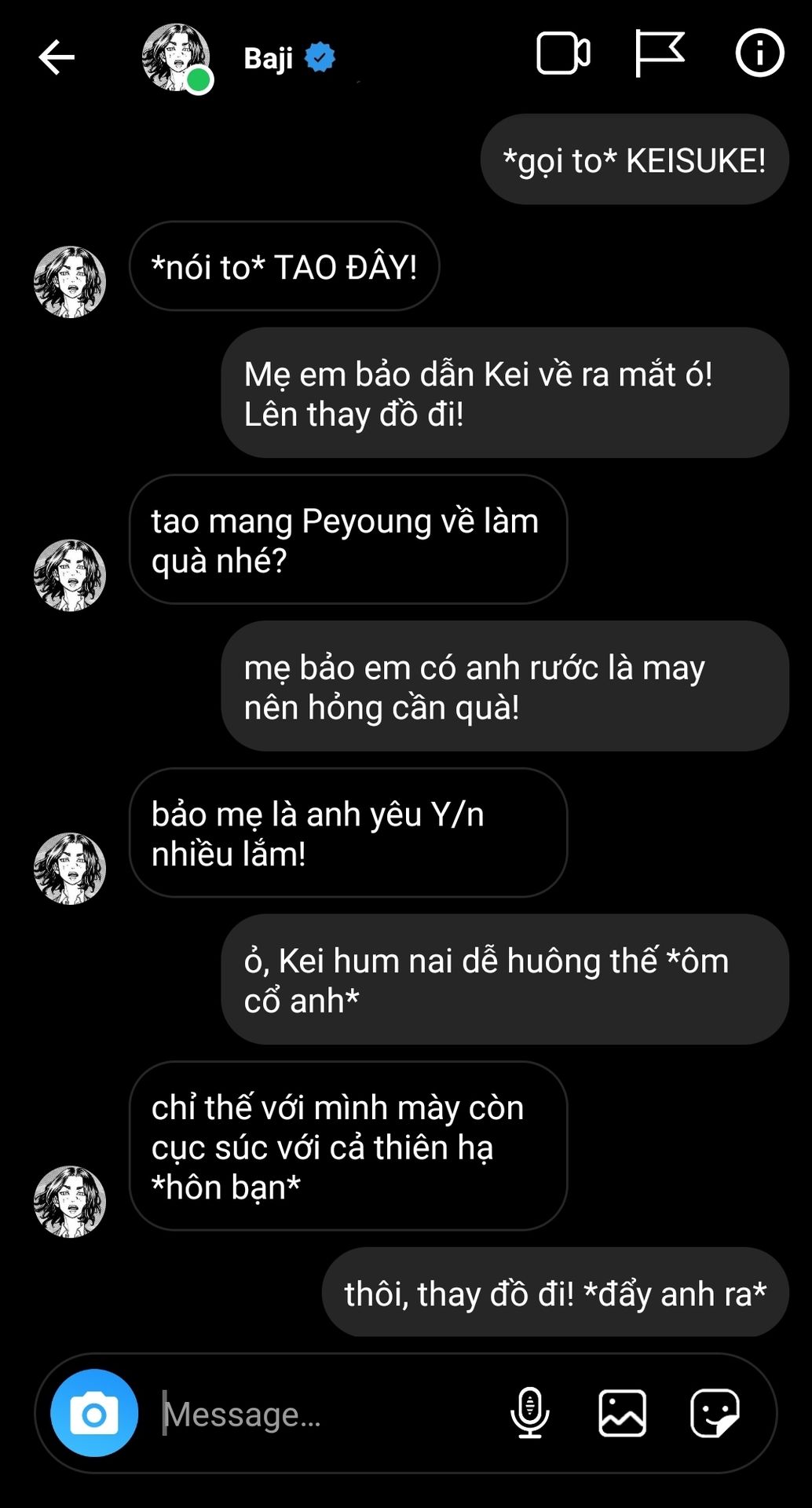
Task: Attach a photo from gallery
Action: tap(622, 1413)
